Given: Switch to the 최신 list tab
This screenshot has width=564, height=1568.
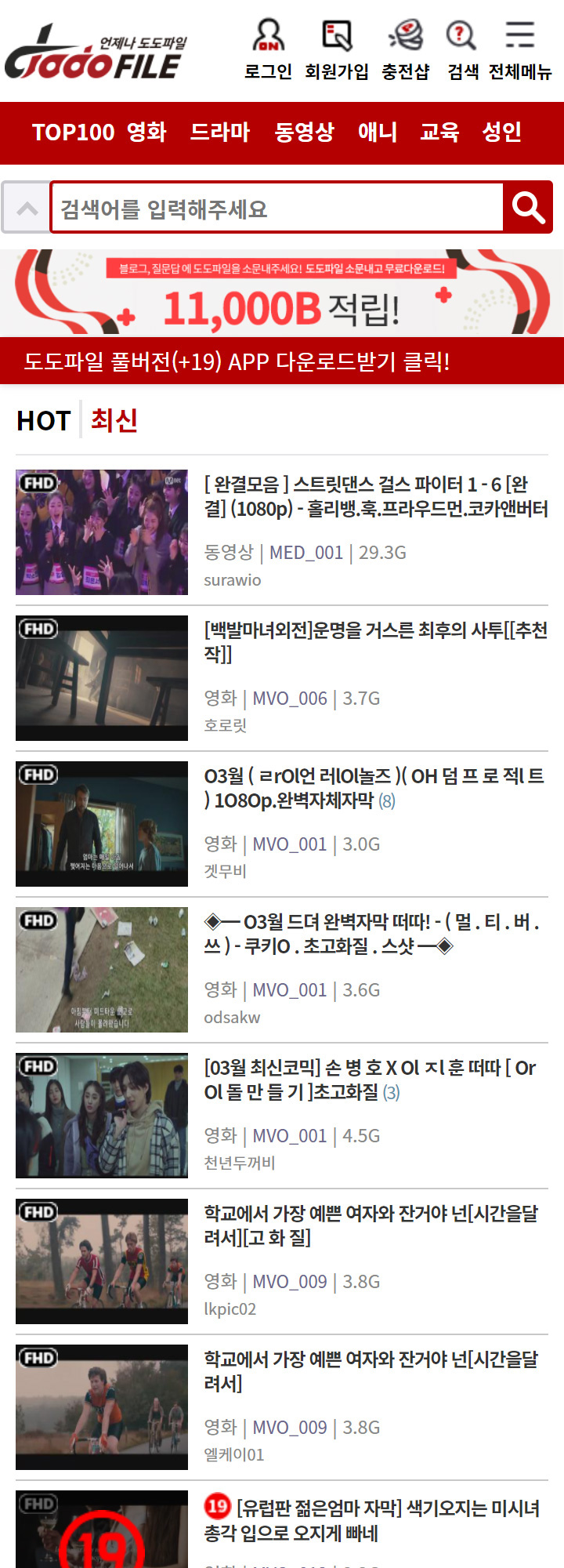Looking at the screenshot, I should point(114,421).
